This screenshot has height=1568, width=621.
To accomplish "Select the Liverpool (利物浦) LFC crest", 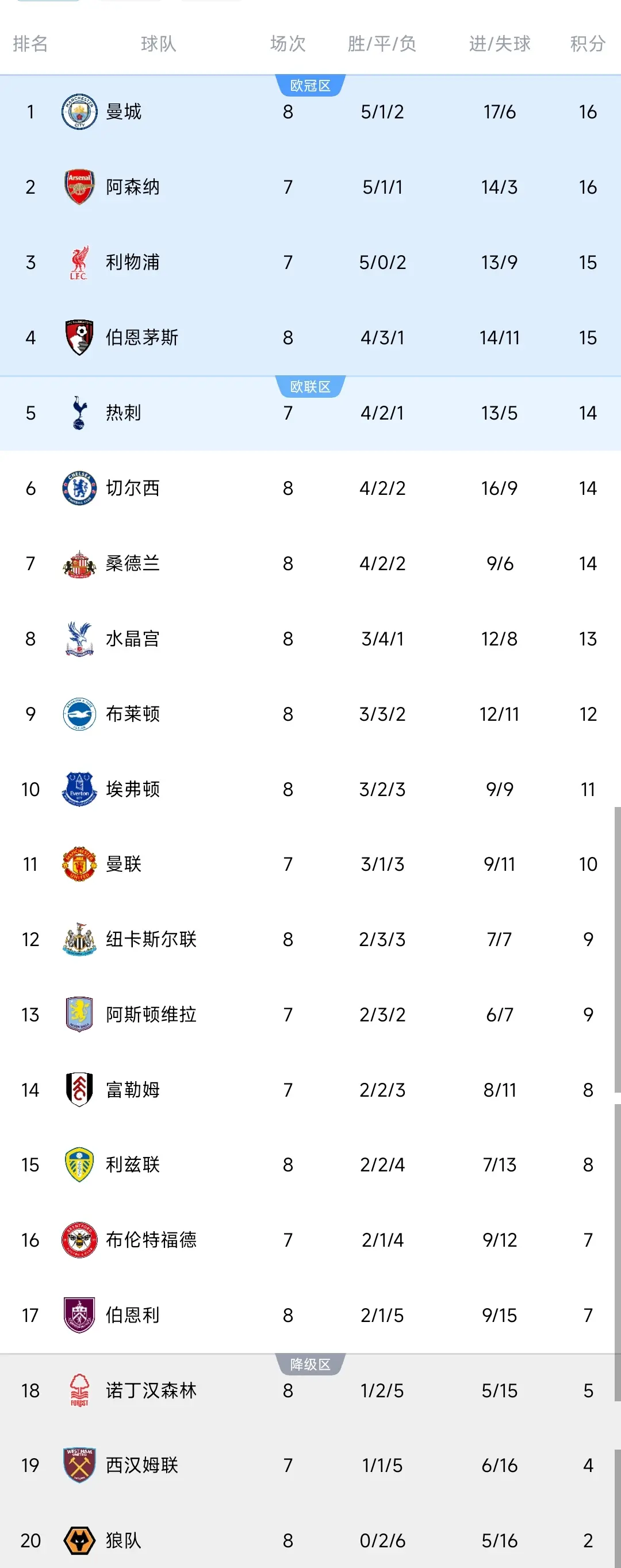I will point(79,263).
